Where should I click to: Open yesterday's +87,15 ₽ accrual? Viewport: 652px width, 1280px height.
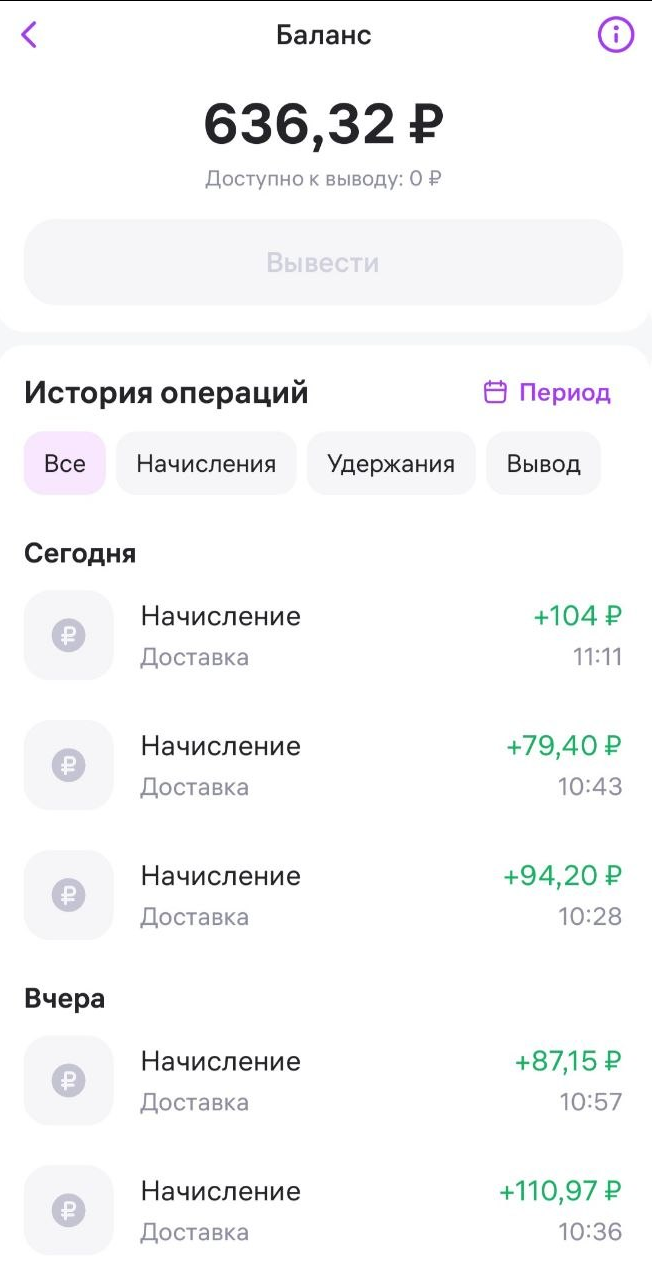pyautogui.click(x=323, y=1081)
